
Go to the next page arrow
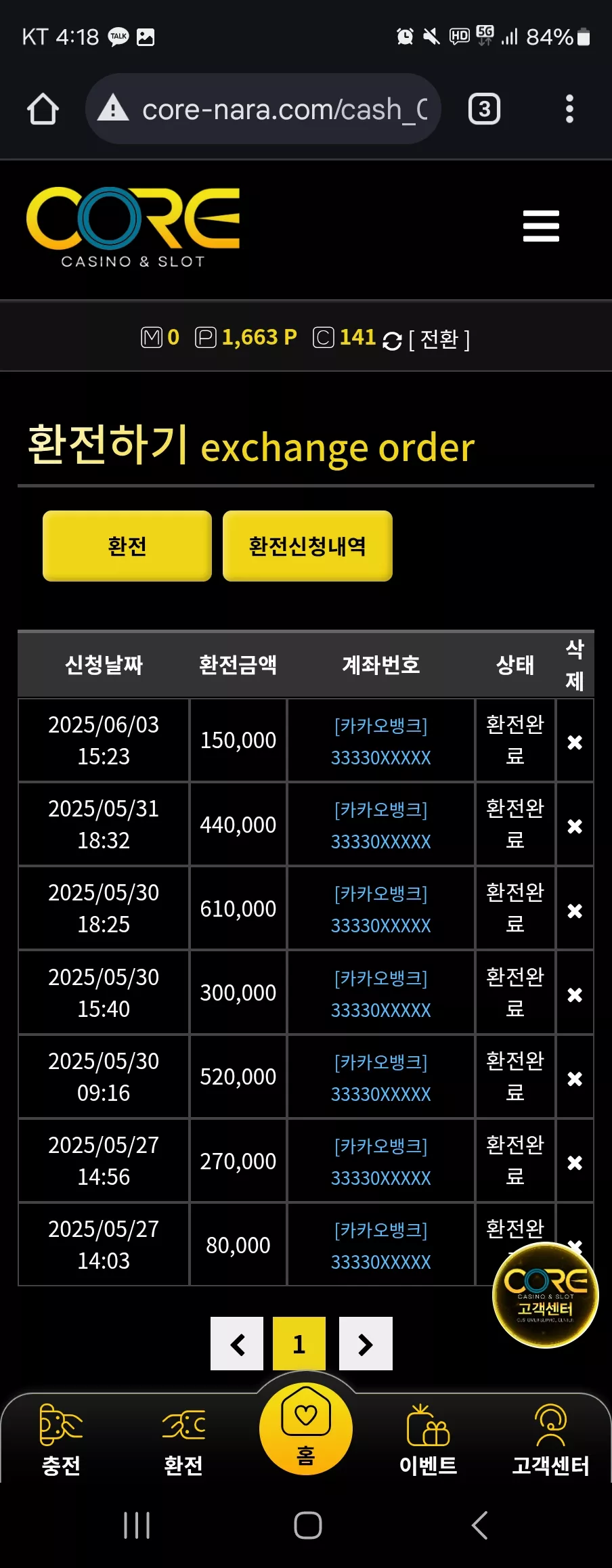point(366,1343)
